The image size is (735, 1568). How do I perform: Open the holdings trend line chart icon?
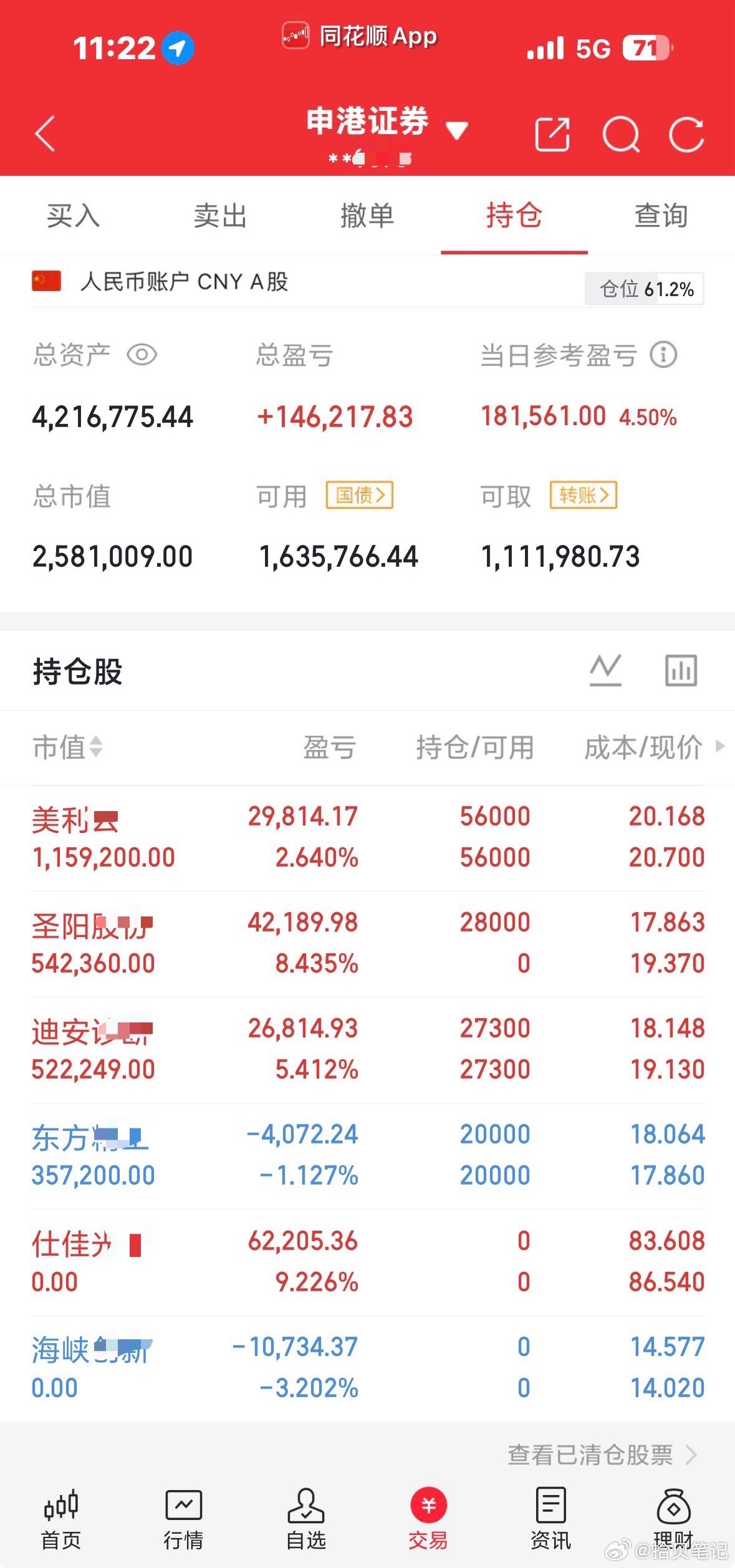tap(605, 670)
